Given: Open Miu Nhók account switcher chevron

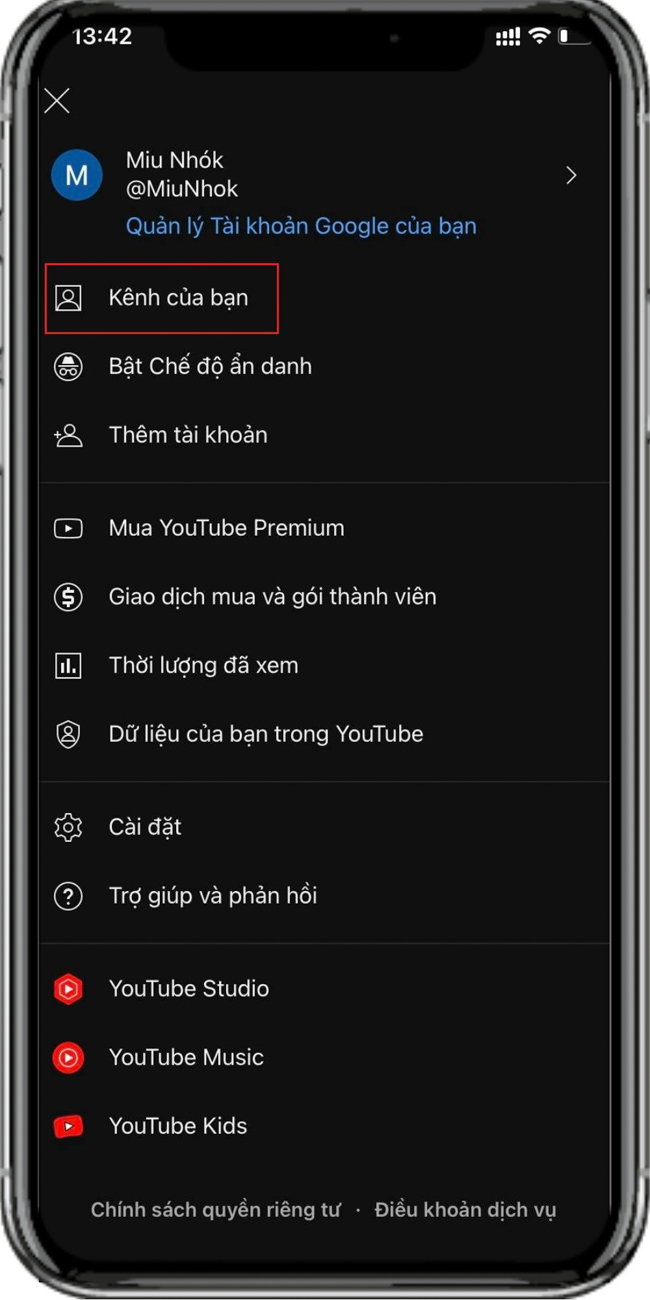Looking at the screenshot, I should click(571, 176).
